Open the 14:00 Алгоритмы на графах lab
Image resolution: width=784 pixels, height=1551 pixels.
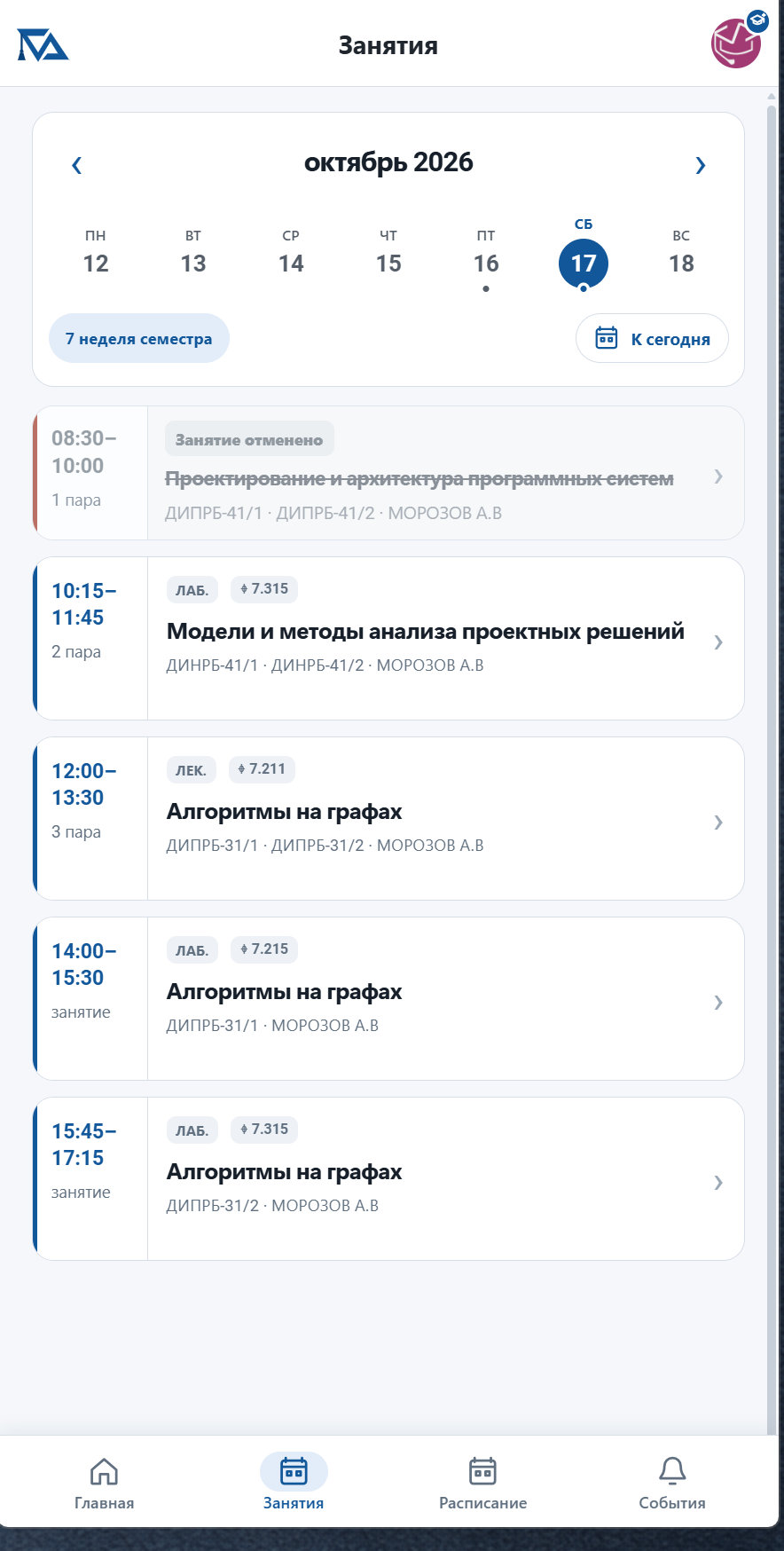tap(388, 999)
